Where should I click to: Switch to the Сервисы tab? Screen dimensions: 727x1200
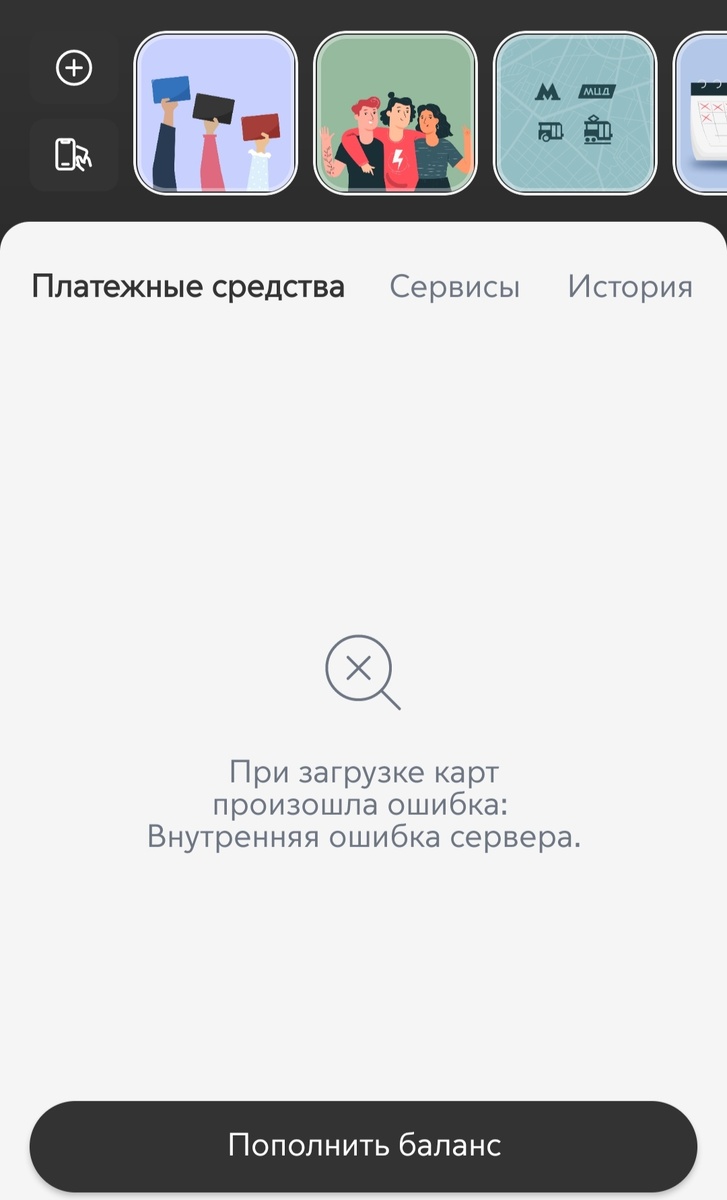click(454, 286)
